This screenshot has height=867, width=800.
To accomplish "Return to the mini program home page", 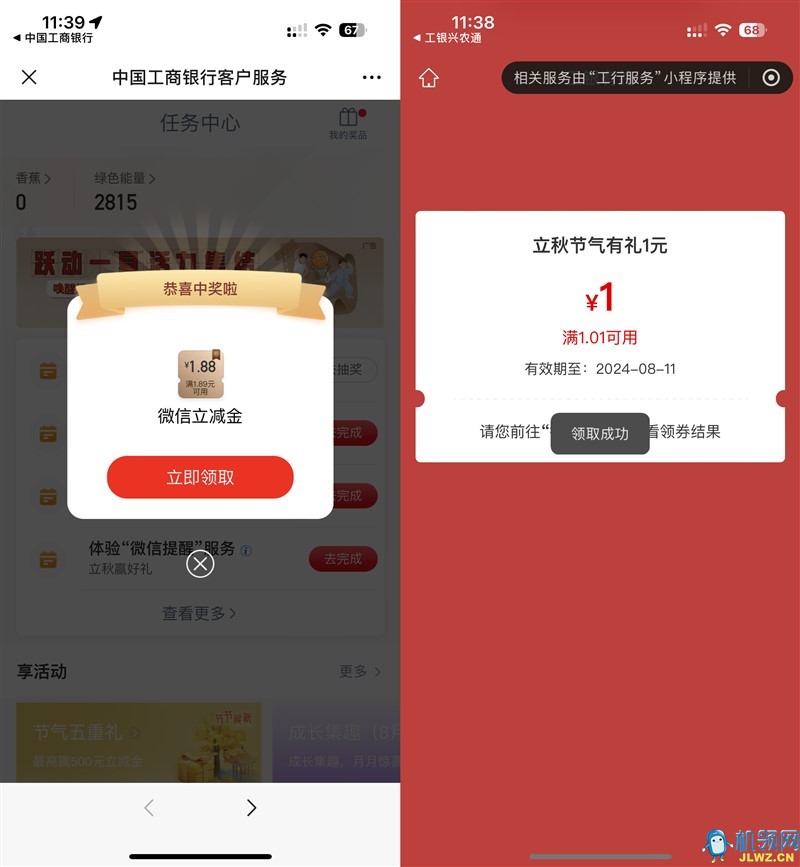I will [429, 78].
